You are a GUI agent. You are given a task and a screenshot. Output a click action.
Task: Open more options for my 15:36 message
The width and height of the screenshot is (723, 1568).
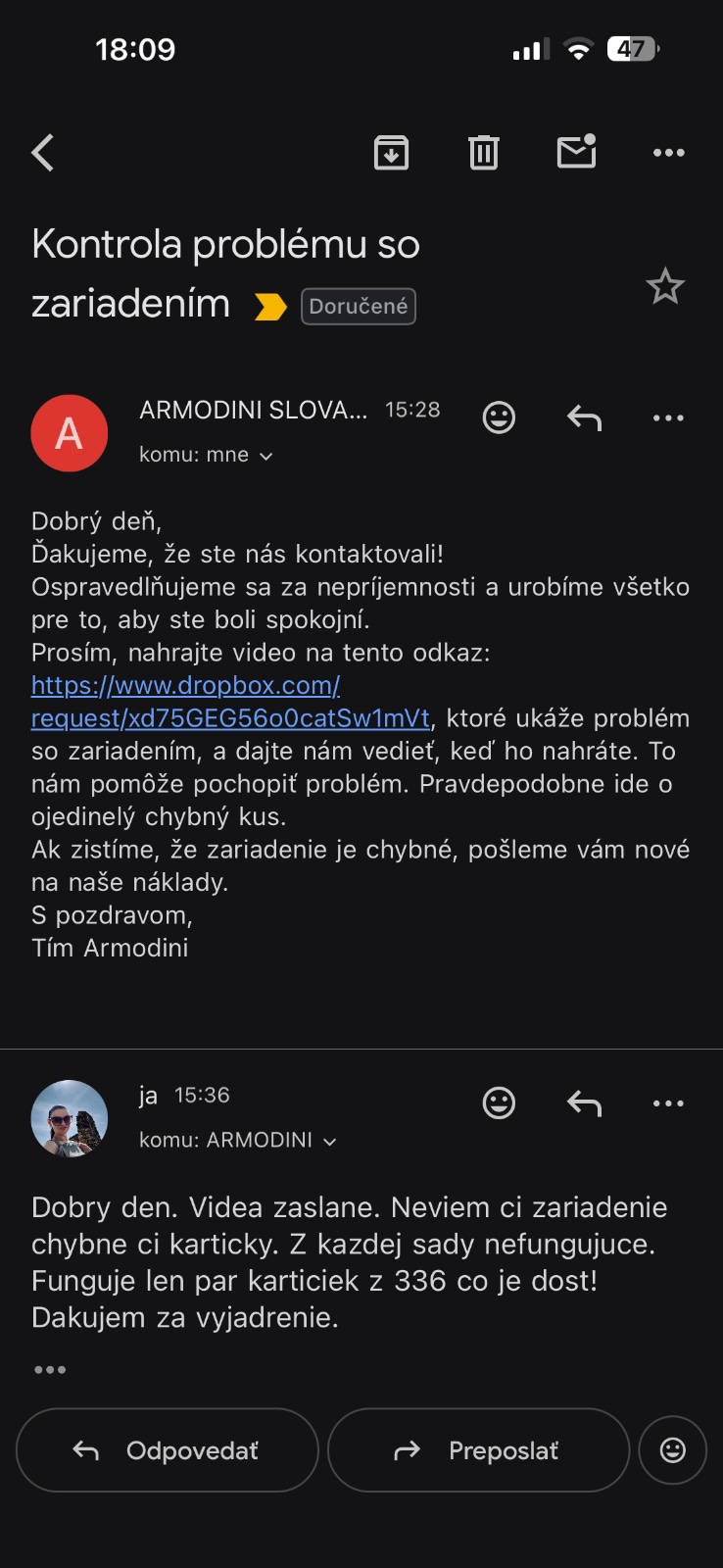click(668, 1103)
